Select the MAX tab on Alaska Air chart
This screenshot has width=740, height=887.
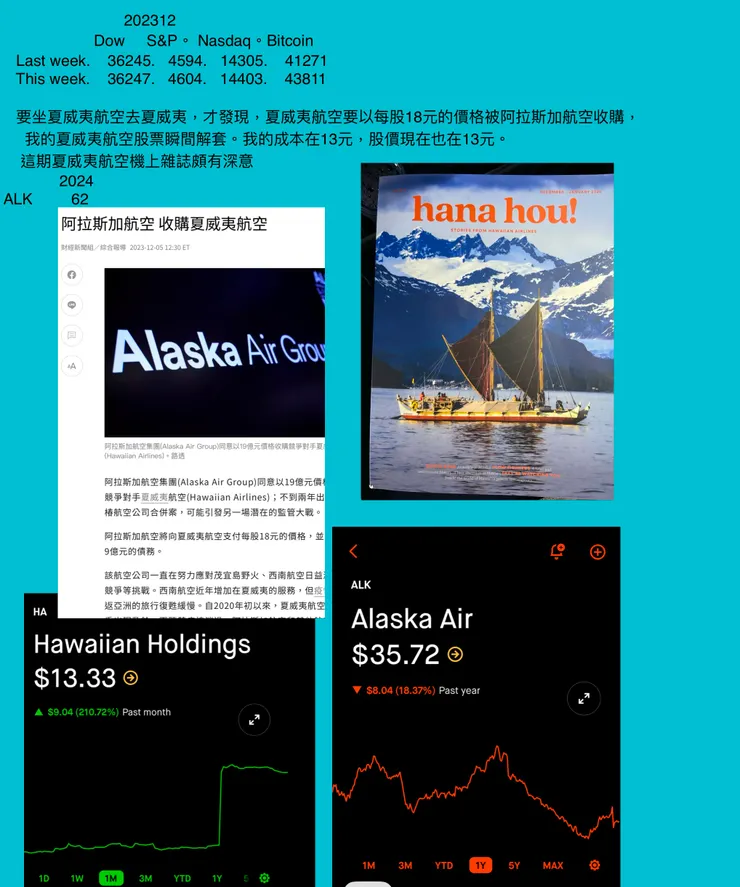pyautogui.click(x=552, y=865)
